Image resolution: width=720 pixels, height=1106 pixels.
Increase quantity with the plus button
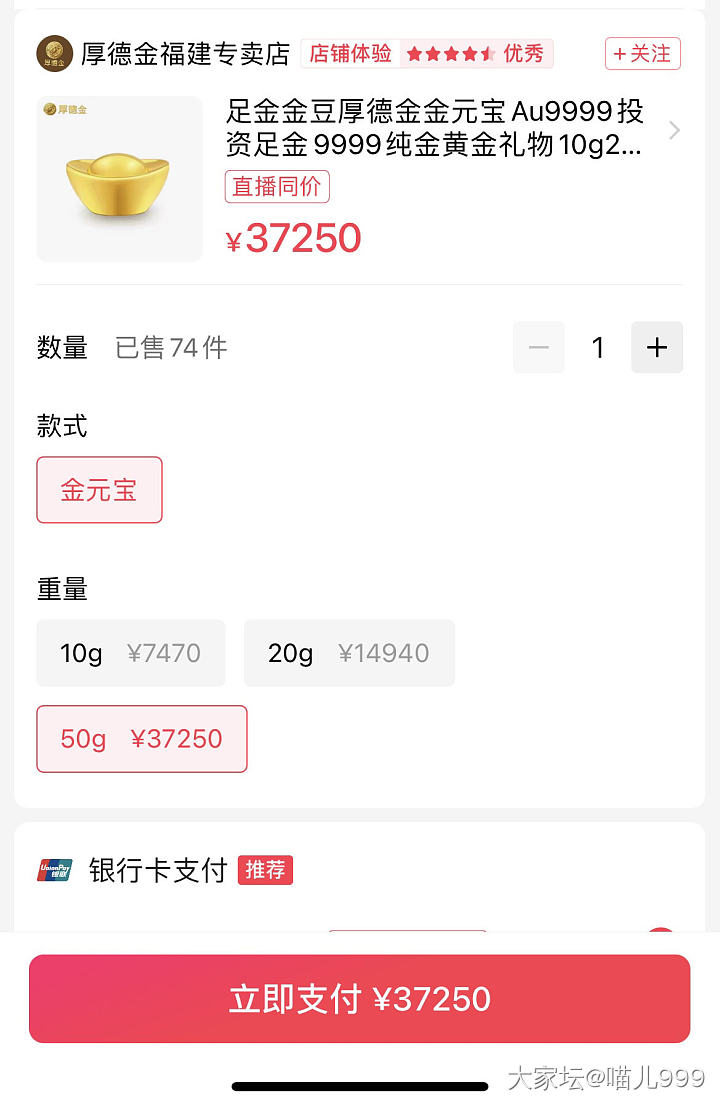tap(657, 347)
